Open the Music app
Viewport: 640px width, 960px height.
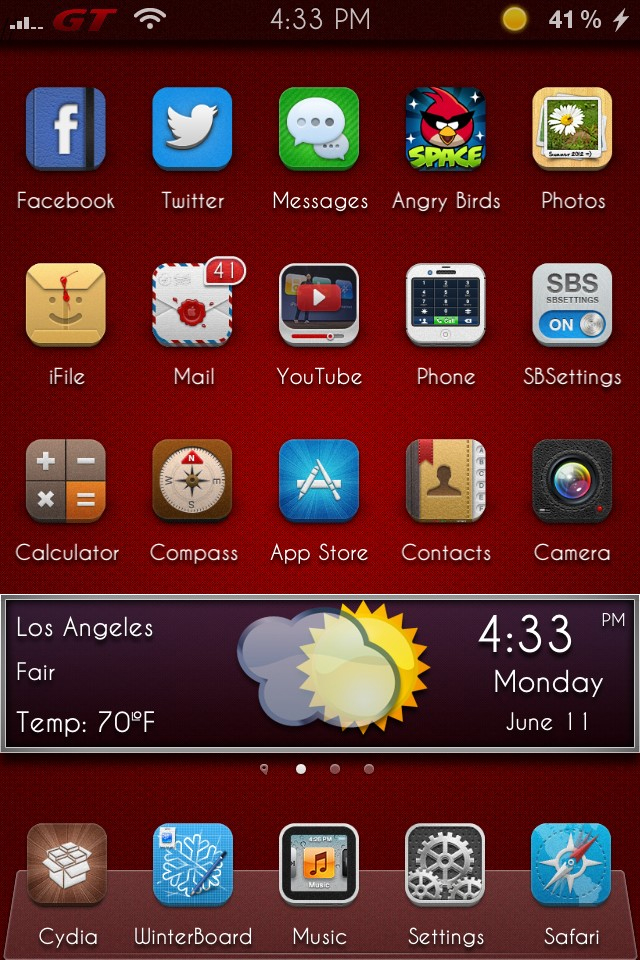[x=320, y=864]
